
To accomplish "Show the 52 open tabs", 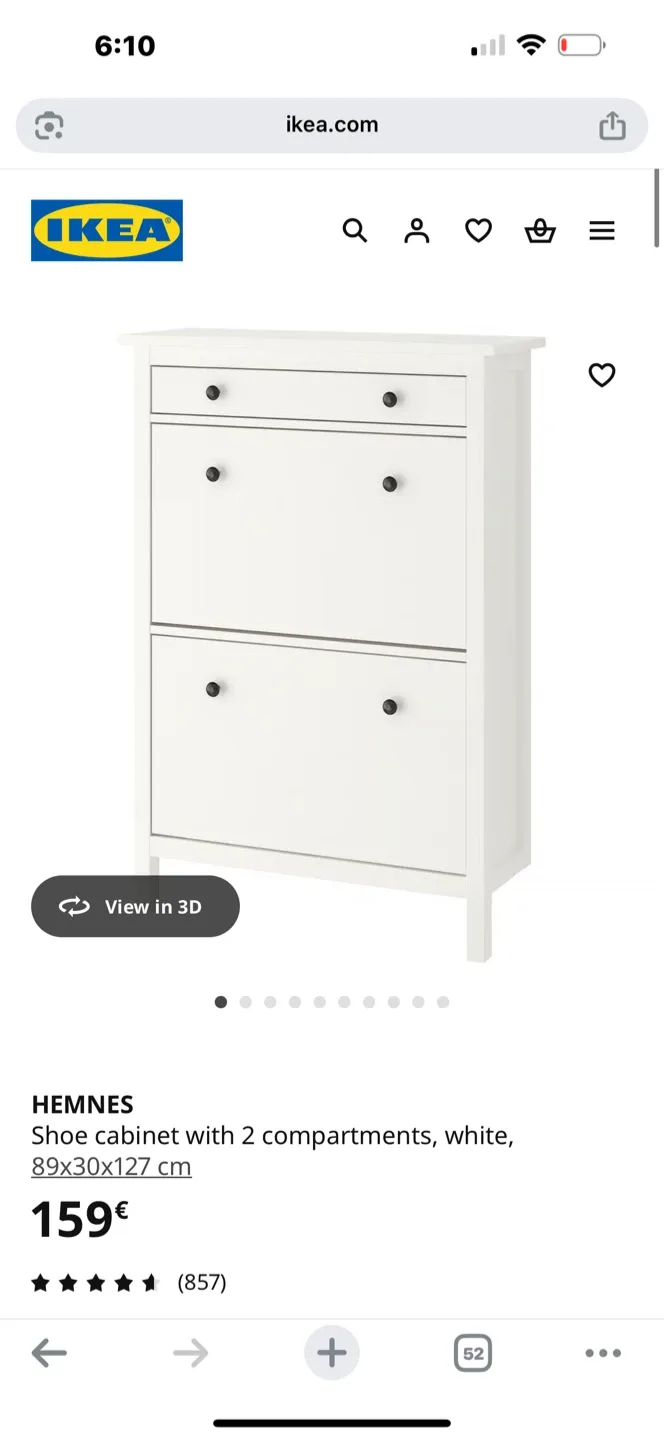I will (473, 1354).
